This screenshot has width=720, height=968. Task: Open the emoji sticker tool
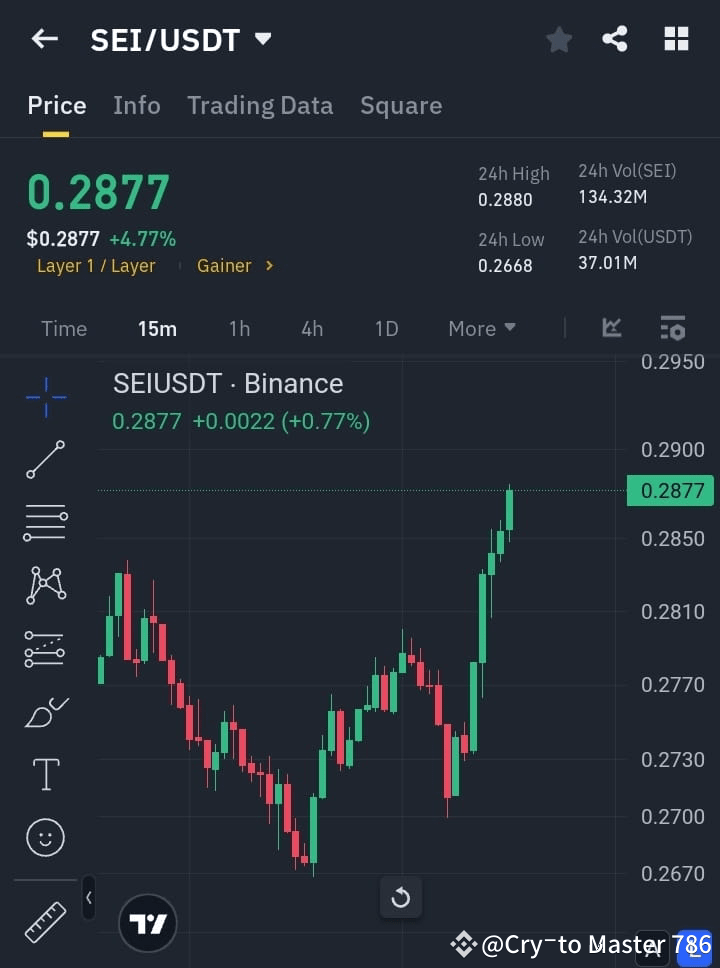point(45,837)
